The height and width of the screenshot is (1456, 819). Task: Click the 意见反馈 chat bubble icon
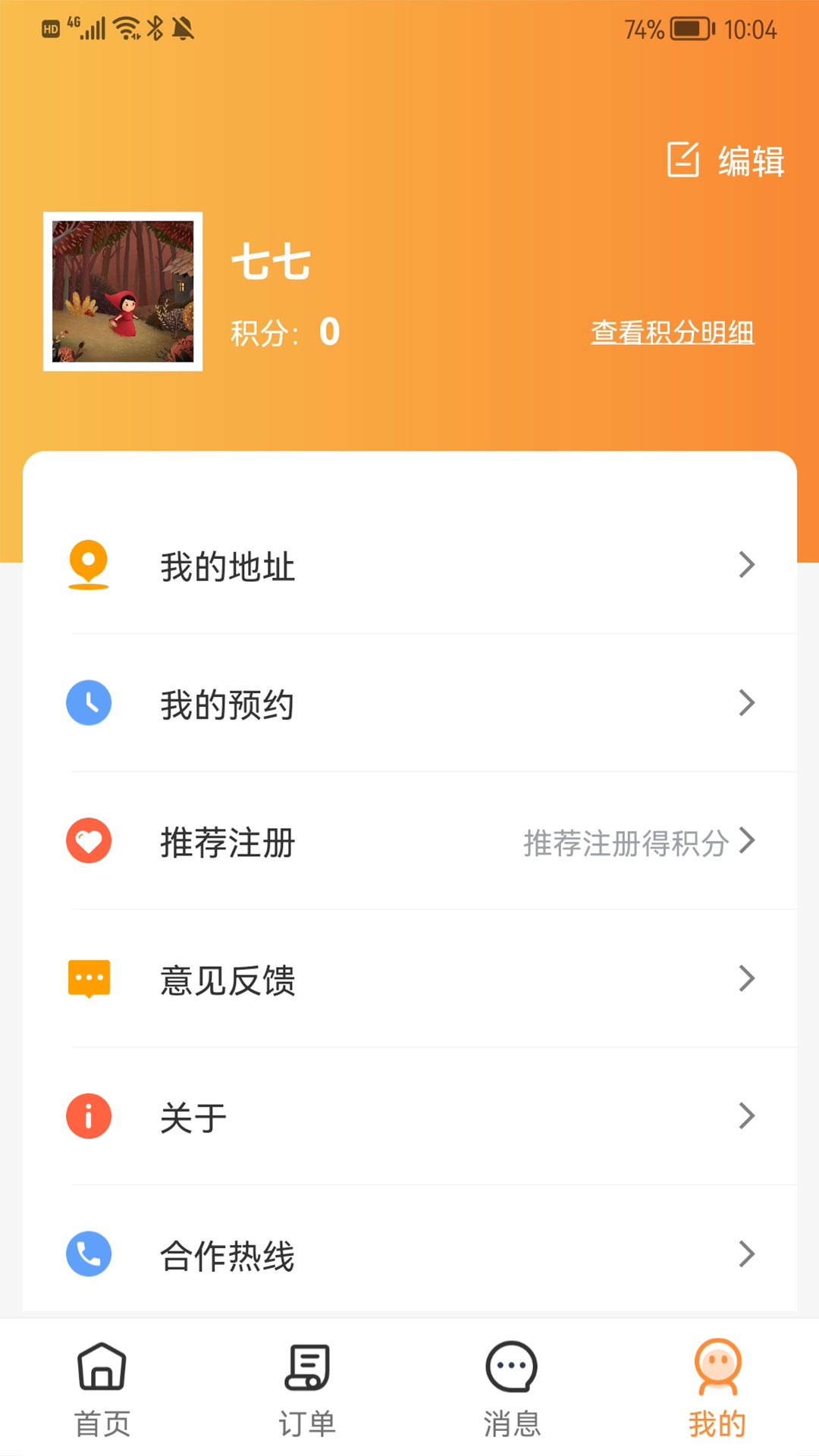tap(89, 979)
